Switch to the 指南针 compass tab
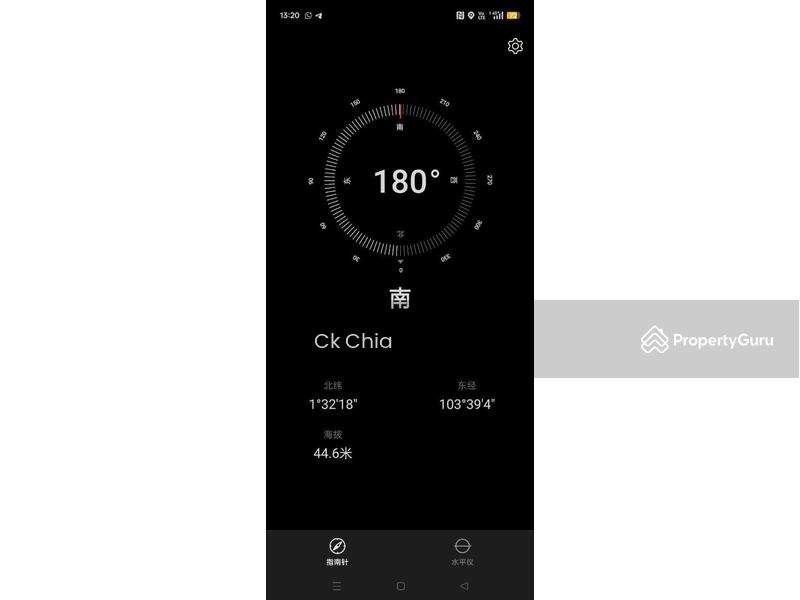800x600 pixels. [337, 550]
